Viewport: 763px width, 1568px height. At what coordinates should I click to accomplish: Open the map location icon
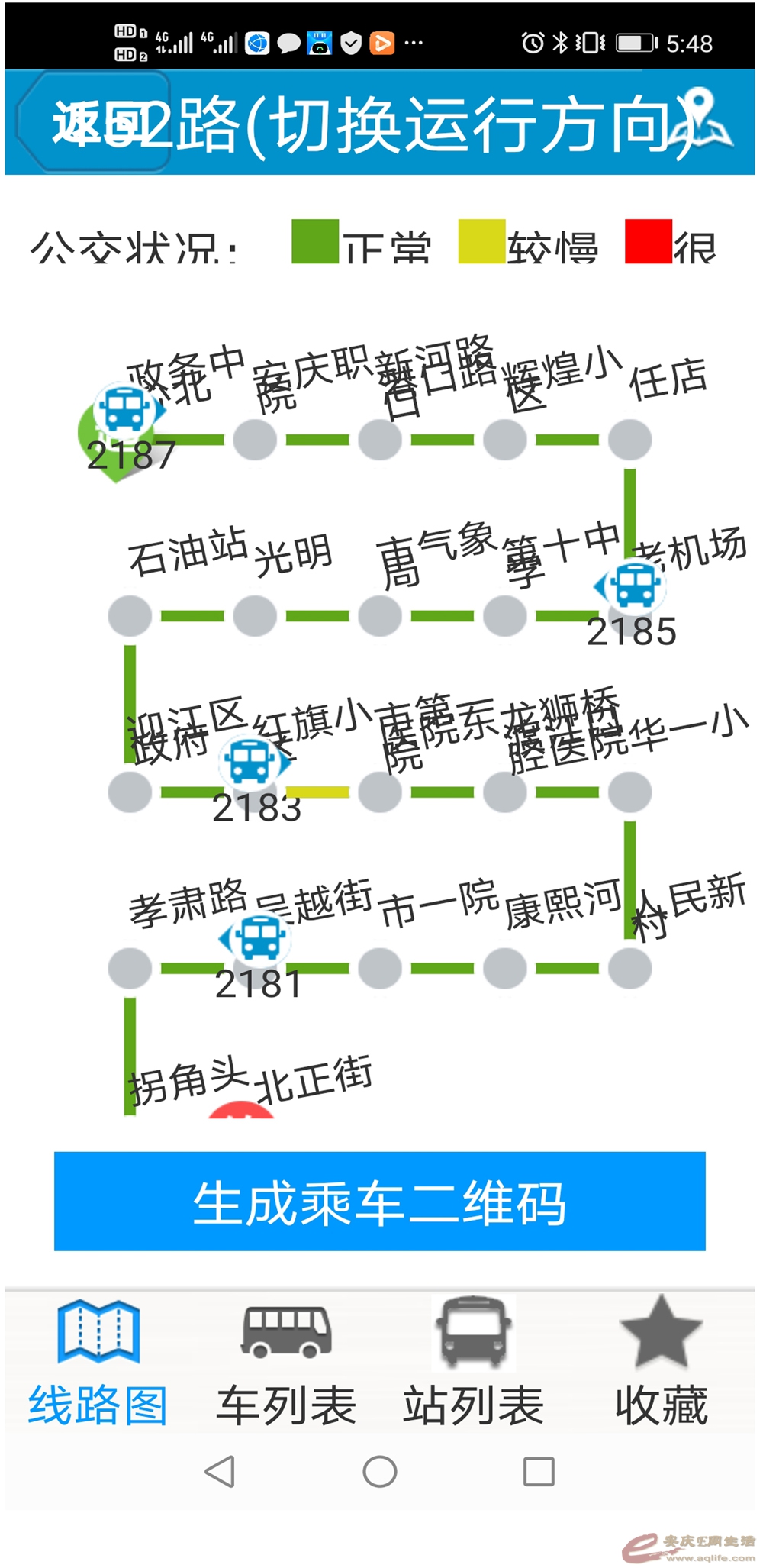703,119
